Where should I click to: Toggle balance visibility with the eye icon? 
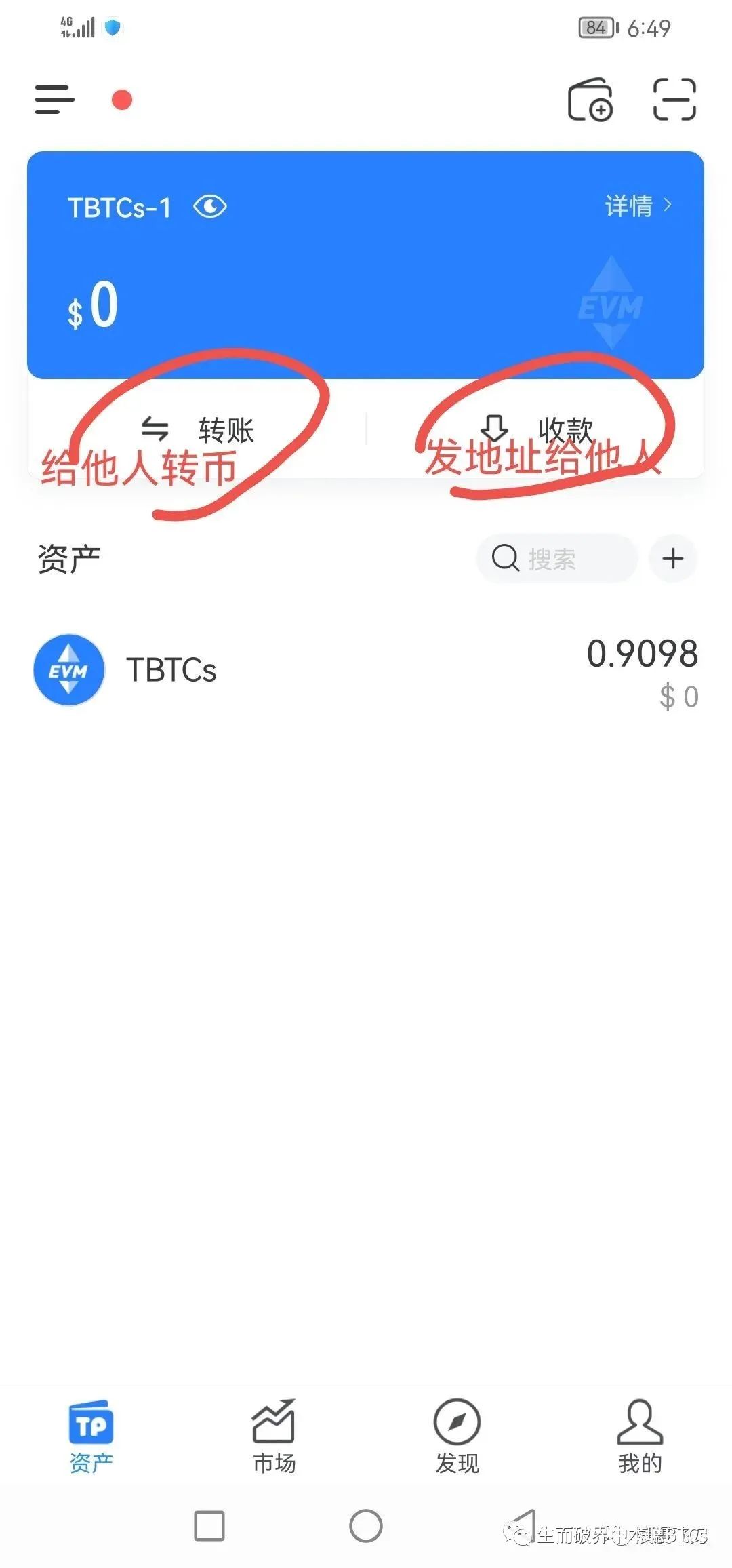click(x=209, y=207)
